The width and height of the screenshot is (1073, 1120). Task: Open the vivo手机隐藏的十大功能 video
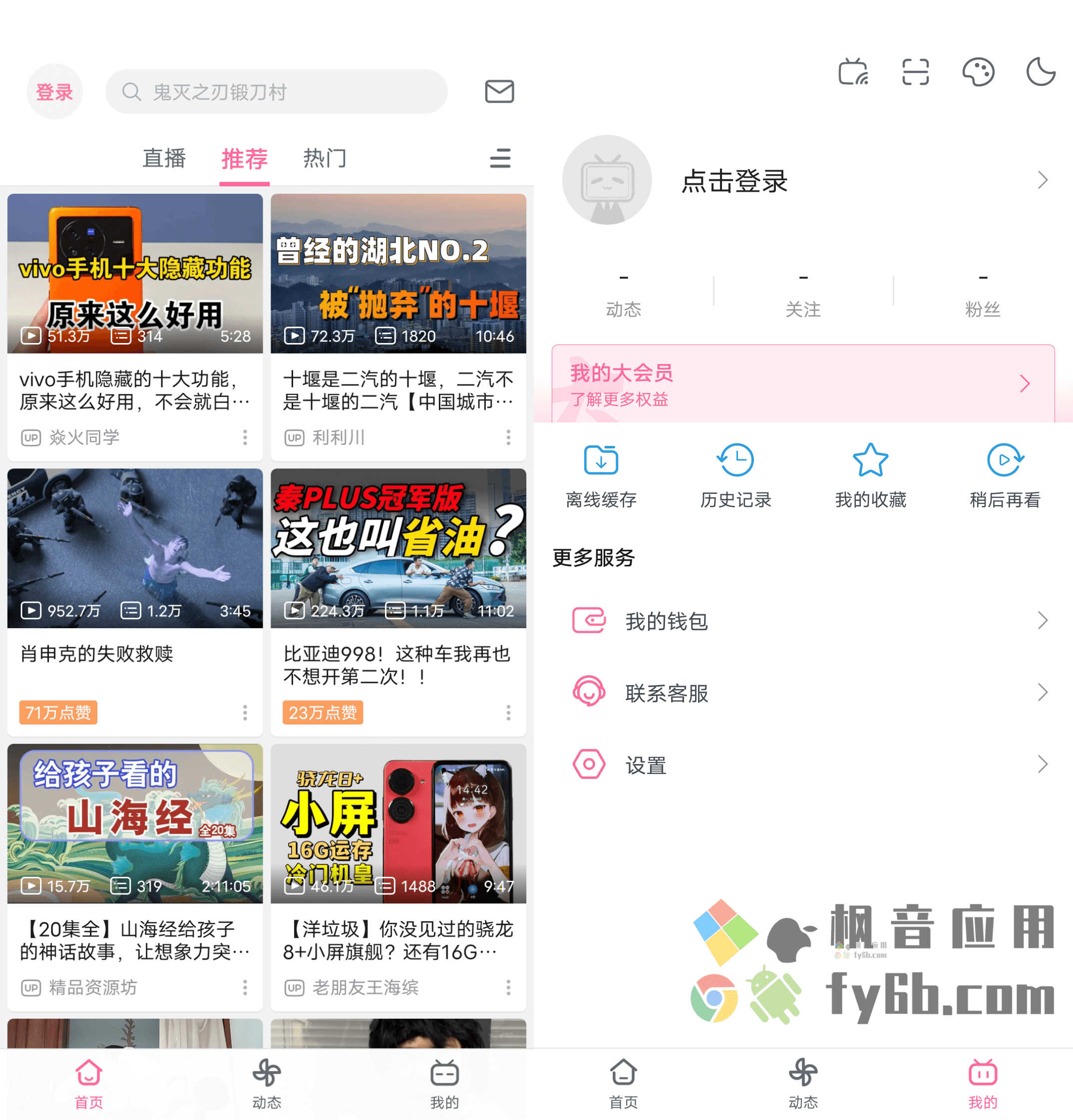135,274
